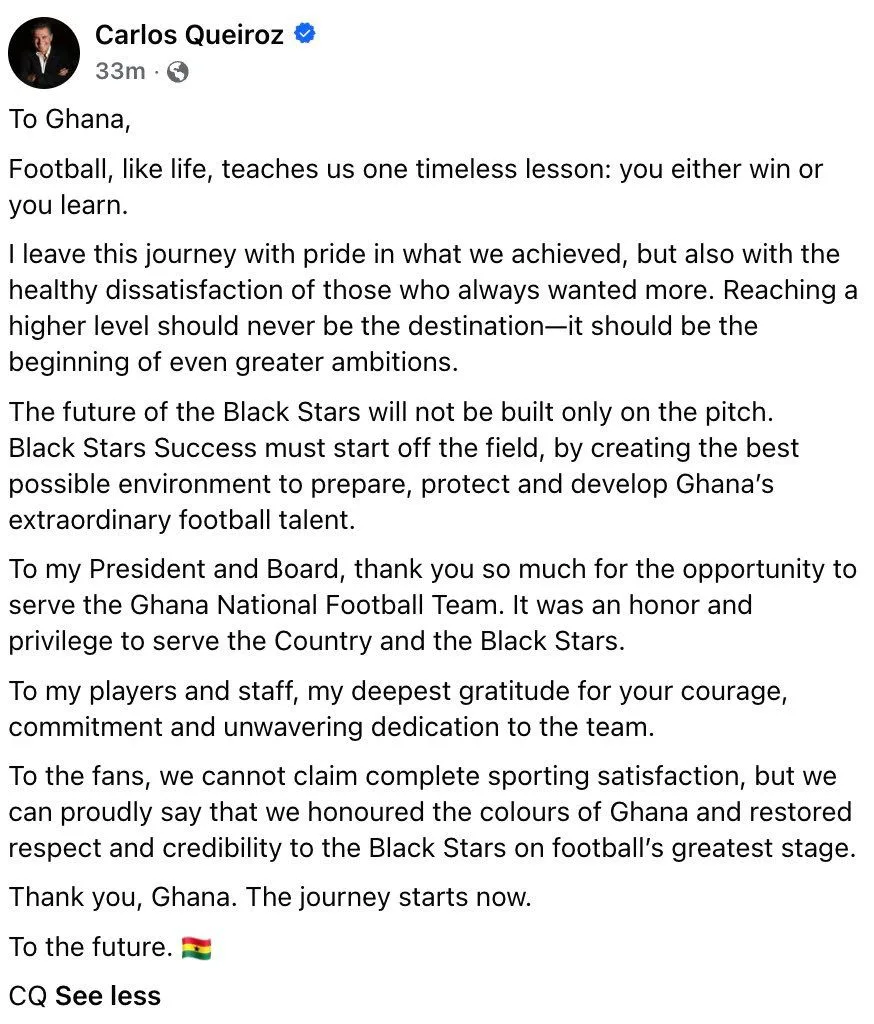Open Carlos Queiroz's profile picture

coord(44,53)
